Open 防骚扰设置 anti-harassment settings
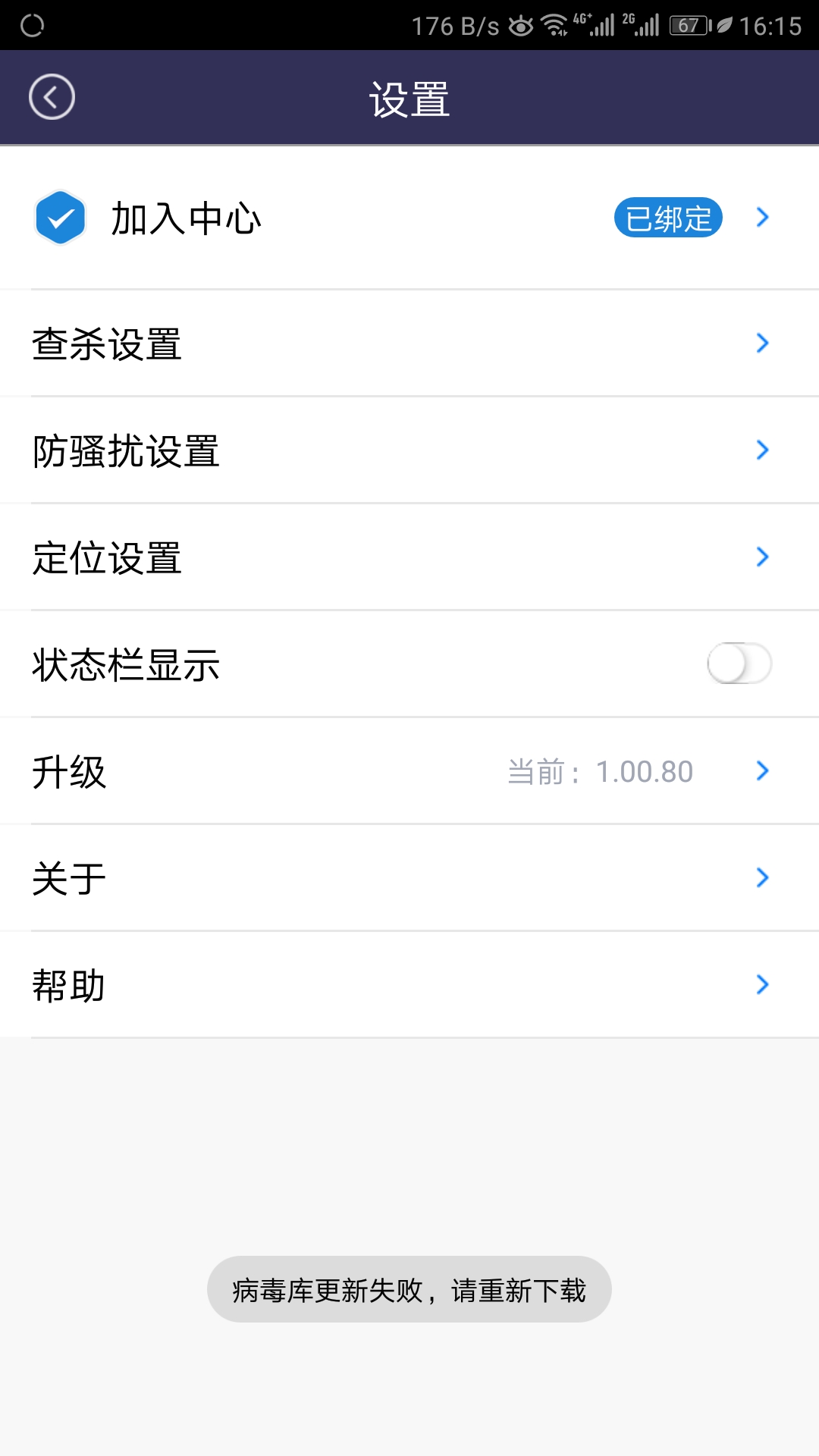The width and height of the screenshot is (819, 1456). [409, 450]
